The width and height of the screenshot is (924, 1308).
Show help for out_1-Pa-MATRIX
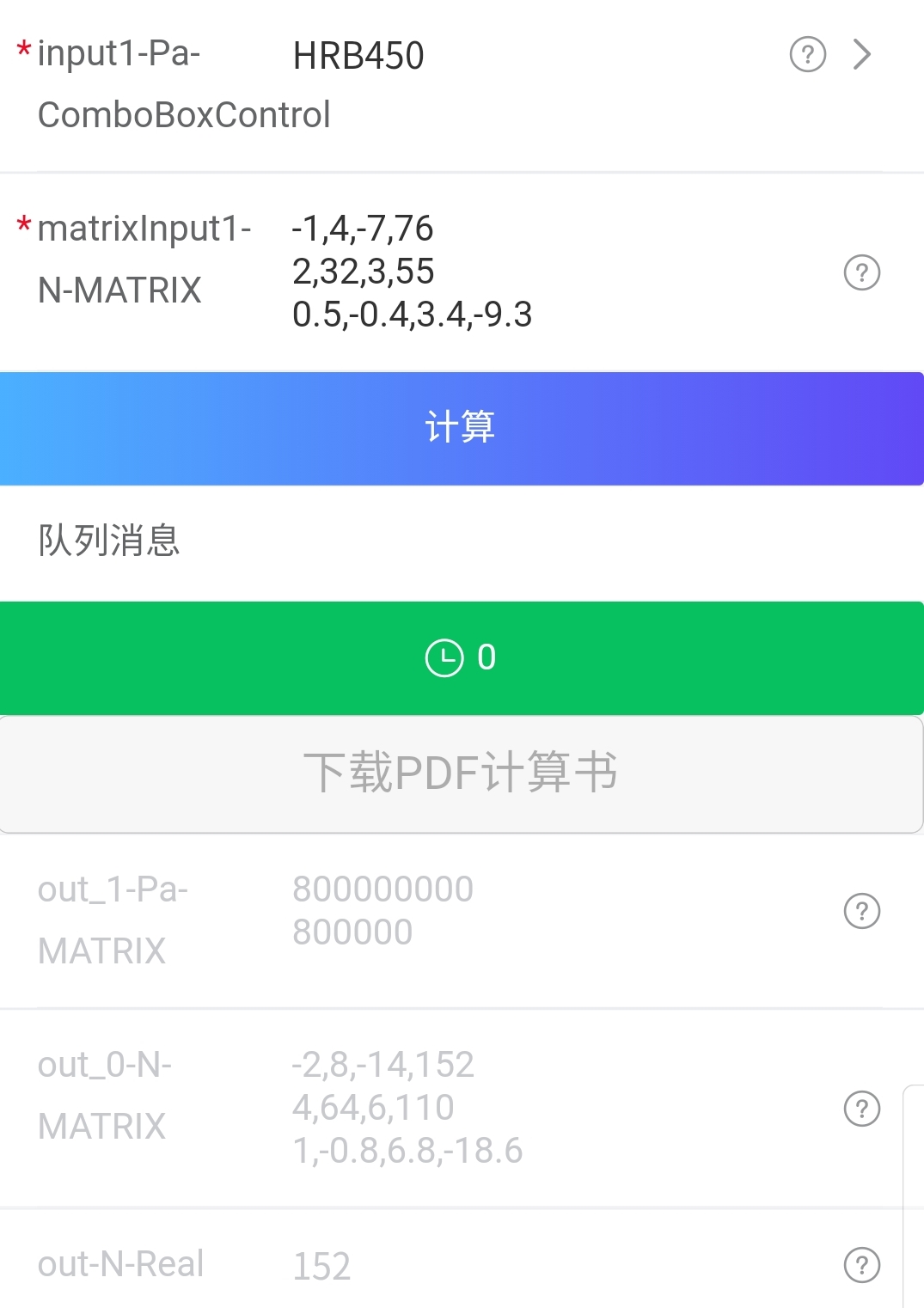(x=861, y=911)
